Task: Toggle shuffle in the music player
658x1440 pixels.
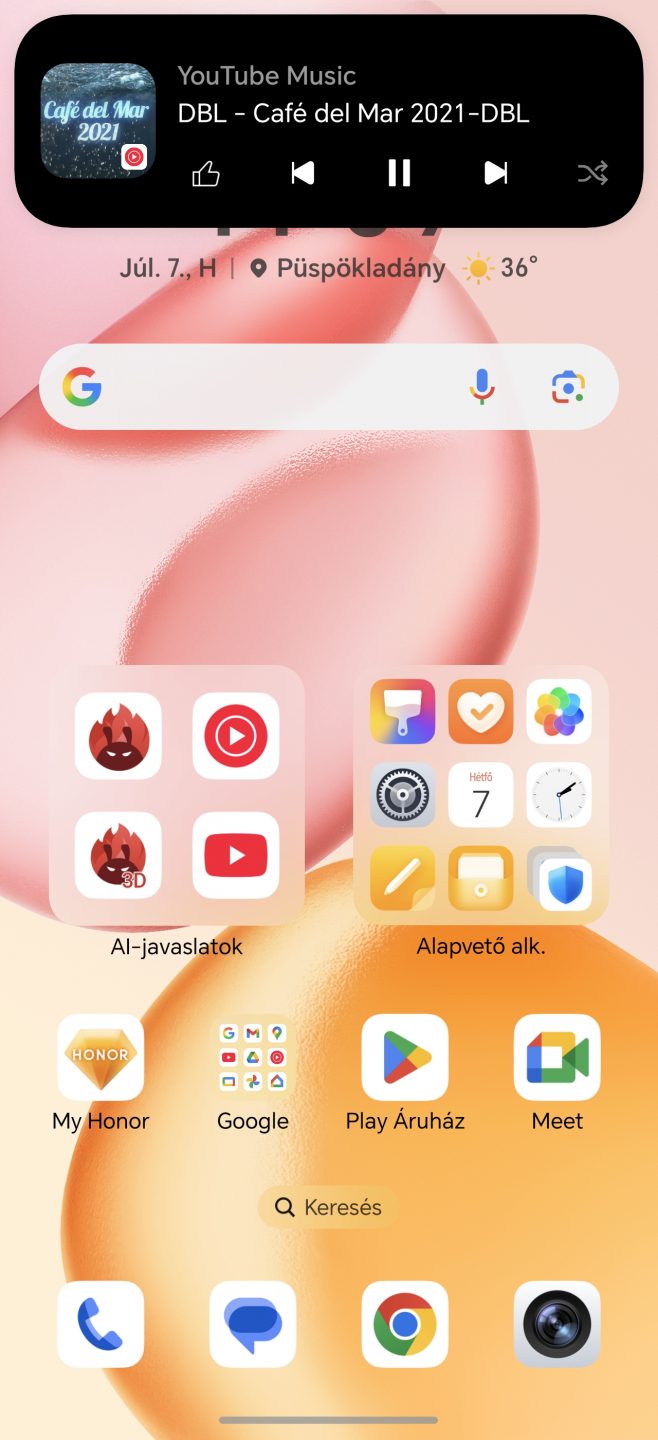Action: [x=592, y=174]
